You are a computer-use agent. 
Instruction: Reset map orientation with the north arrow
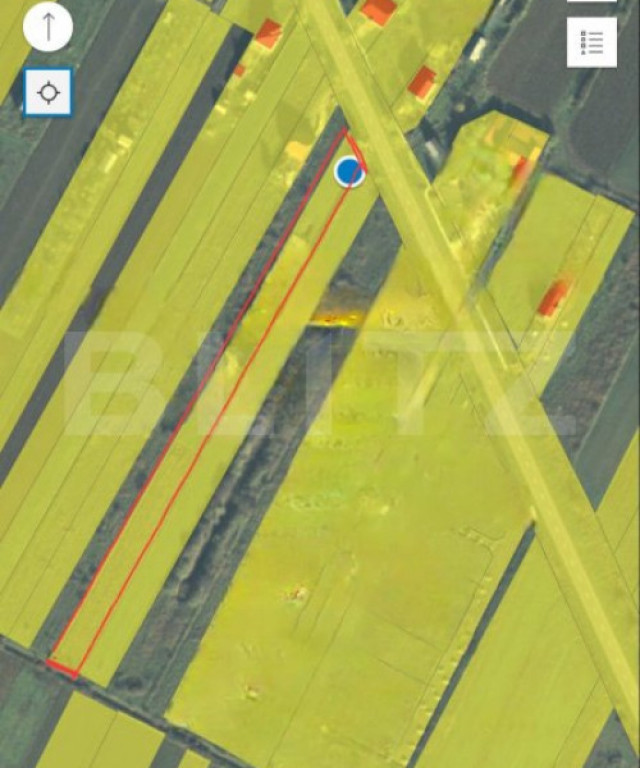(x=47, y=27)
